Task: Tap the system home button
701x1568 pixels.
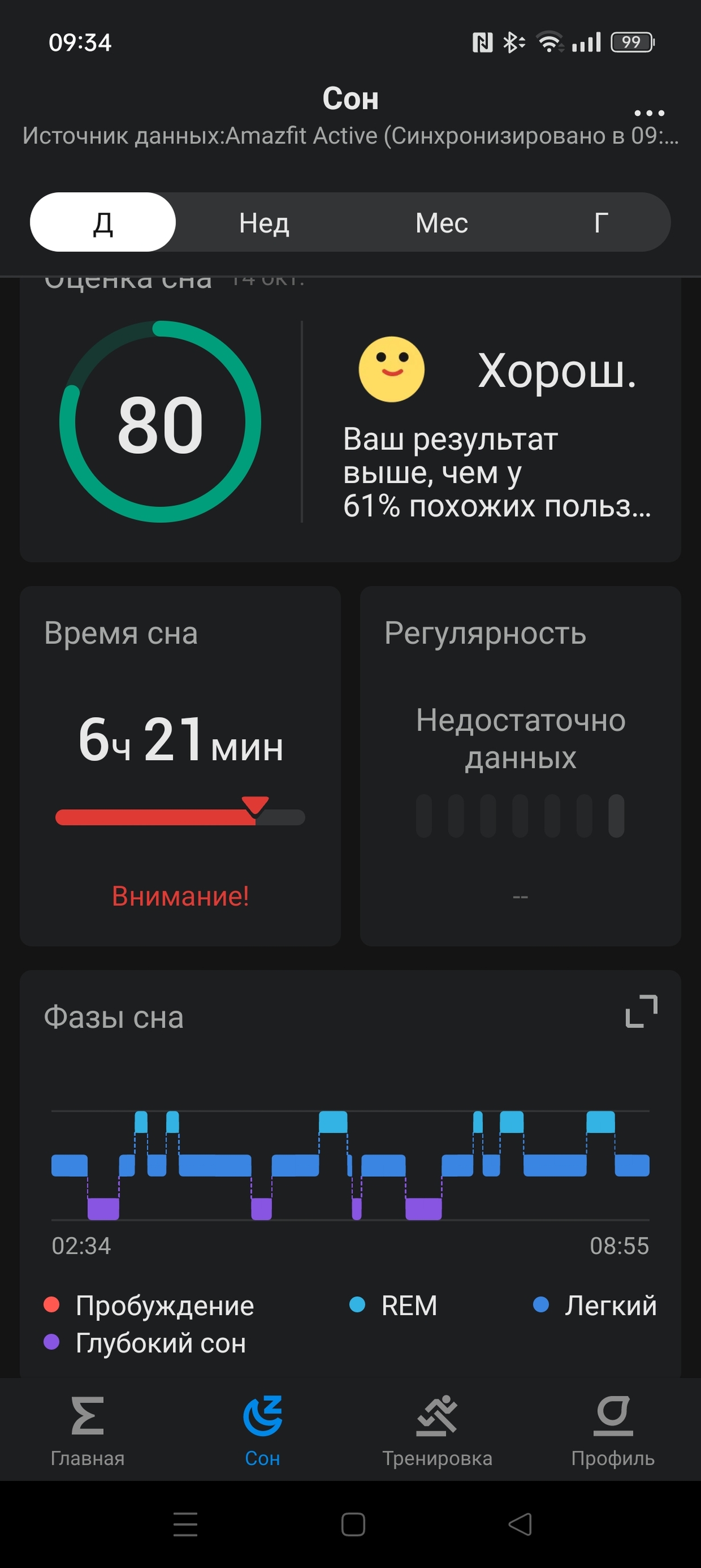Action: (x=353, y=1525)
